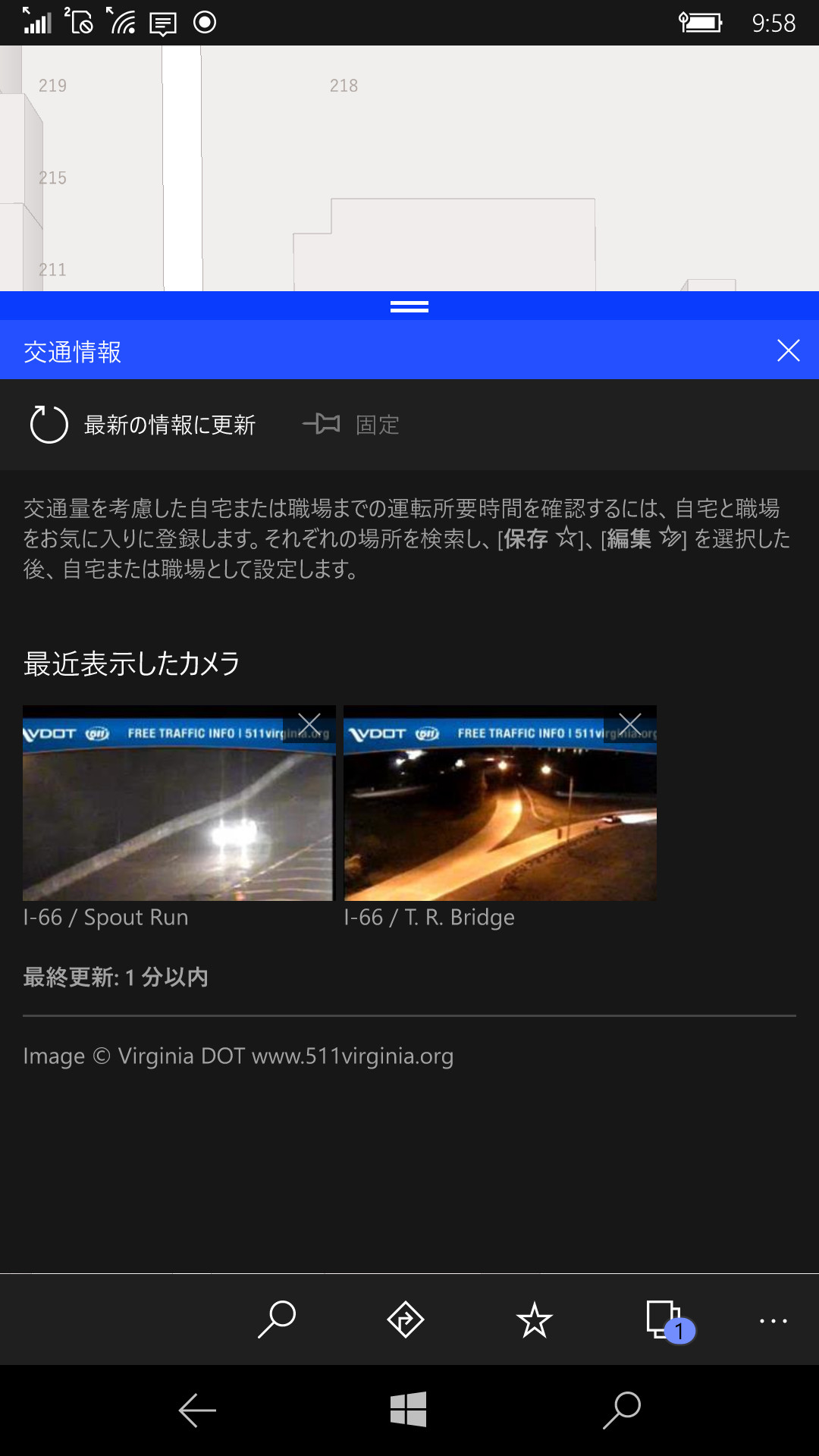Remove the I-66 / T. R. Bridge camera
This screenshot has height=1456, width=819.
point(630,724)
